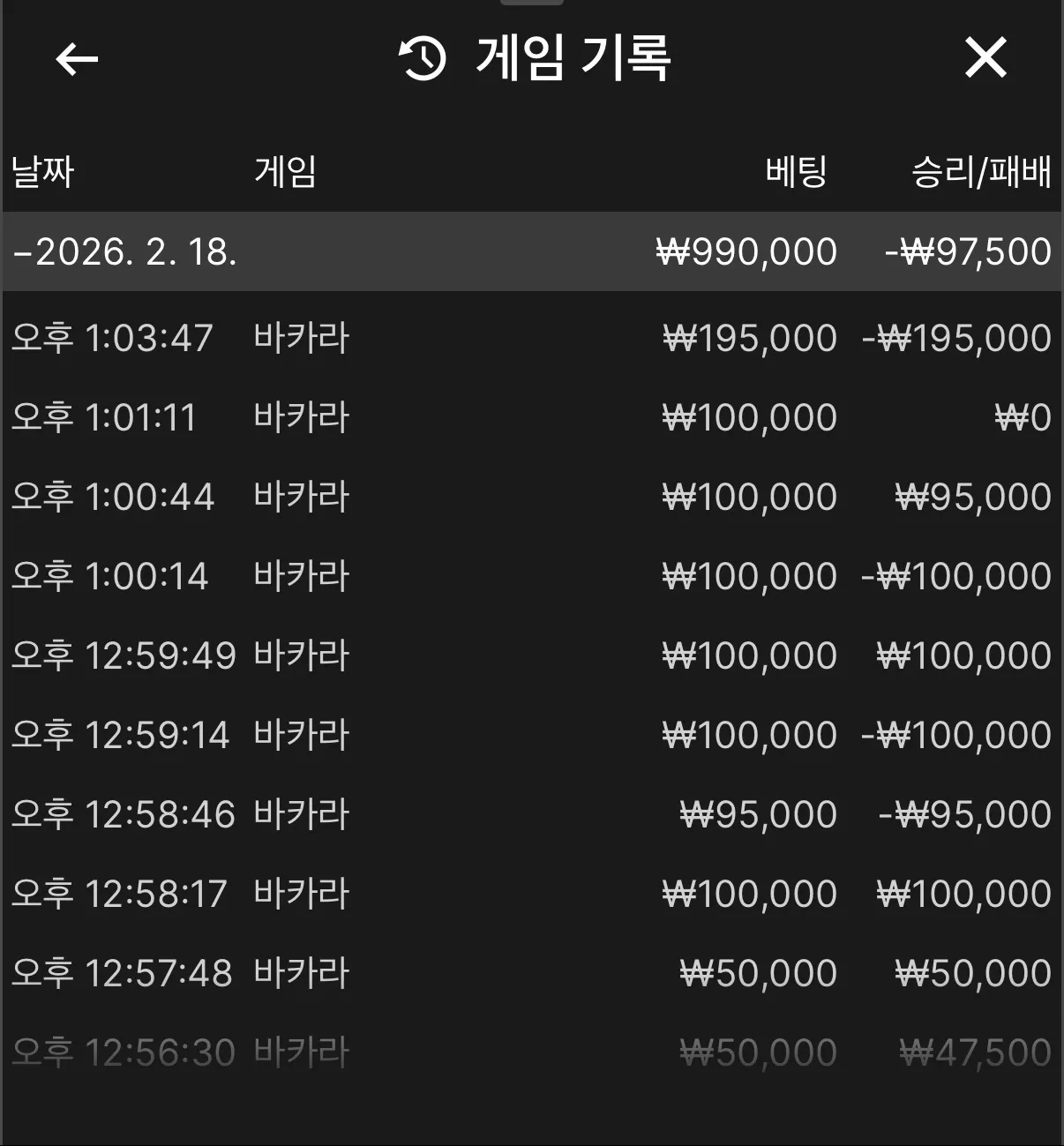
Task: Open the 오후 12:59:49 바카라 record
Action: [x=532, y=655]
